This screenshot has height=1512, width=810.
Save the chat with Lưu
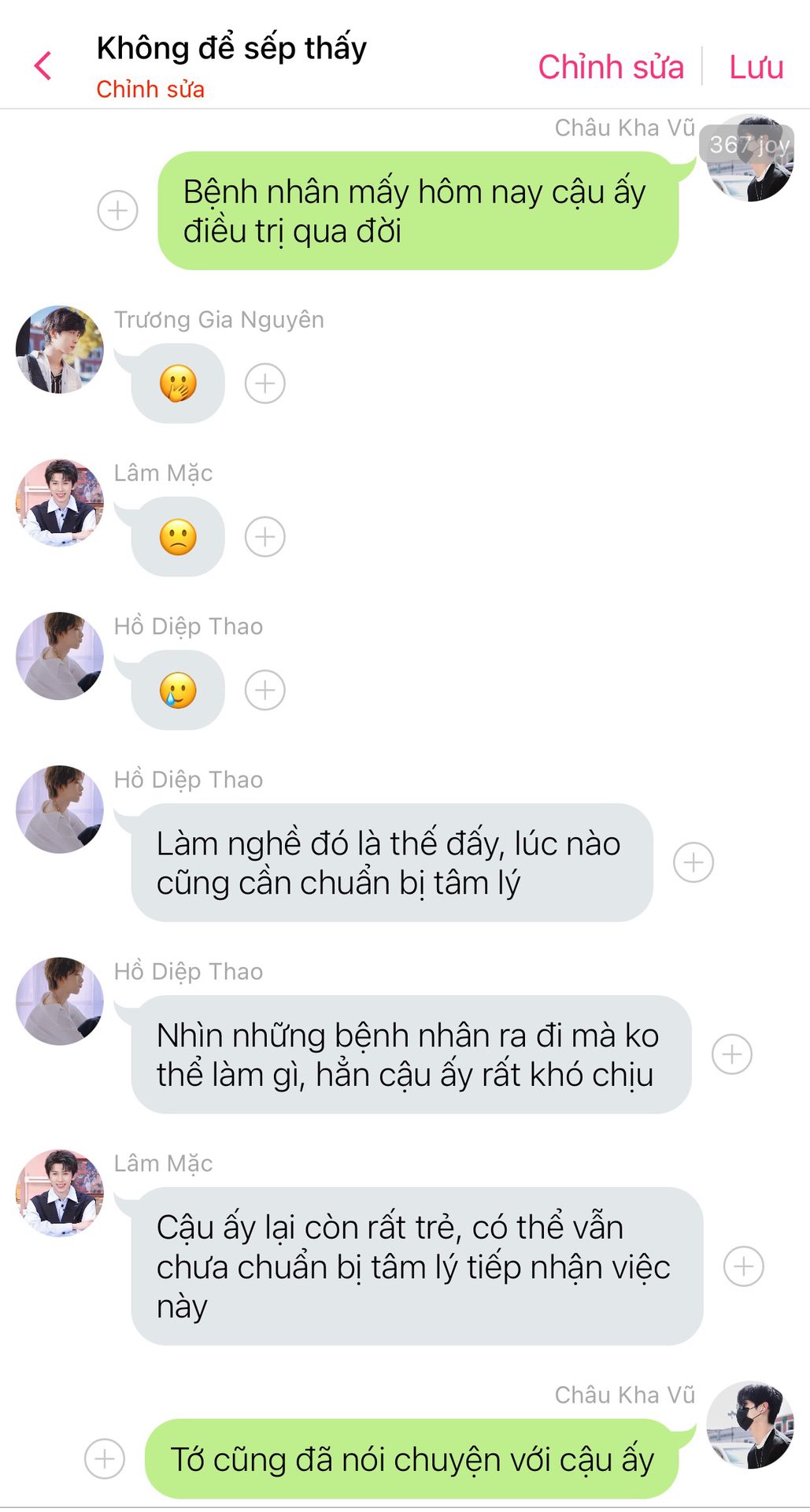tap(756, 67)
